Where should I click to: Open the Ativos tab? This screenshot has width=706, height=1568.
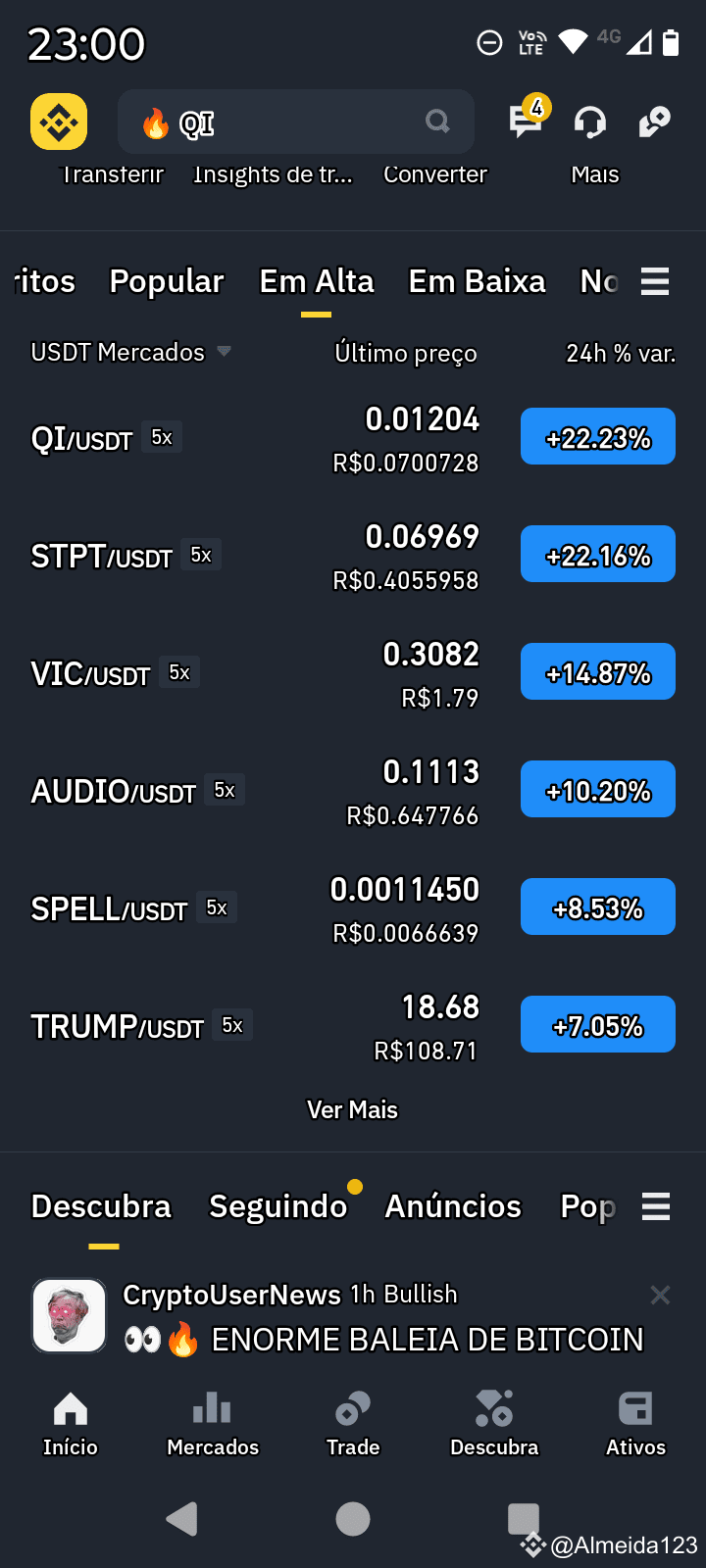click(x=635, y=1425)
